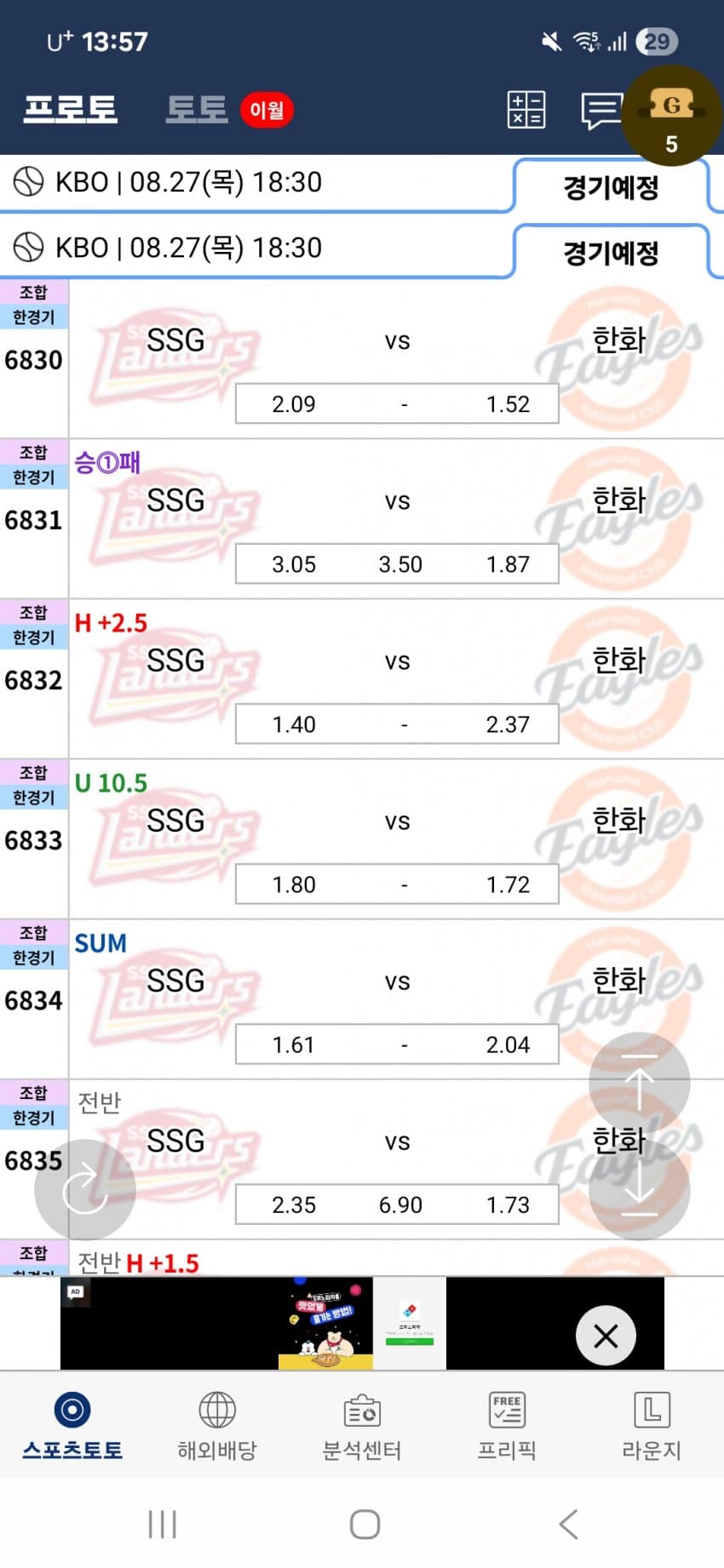
Task: Tap the gold G badge
Action: 671,116
